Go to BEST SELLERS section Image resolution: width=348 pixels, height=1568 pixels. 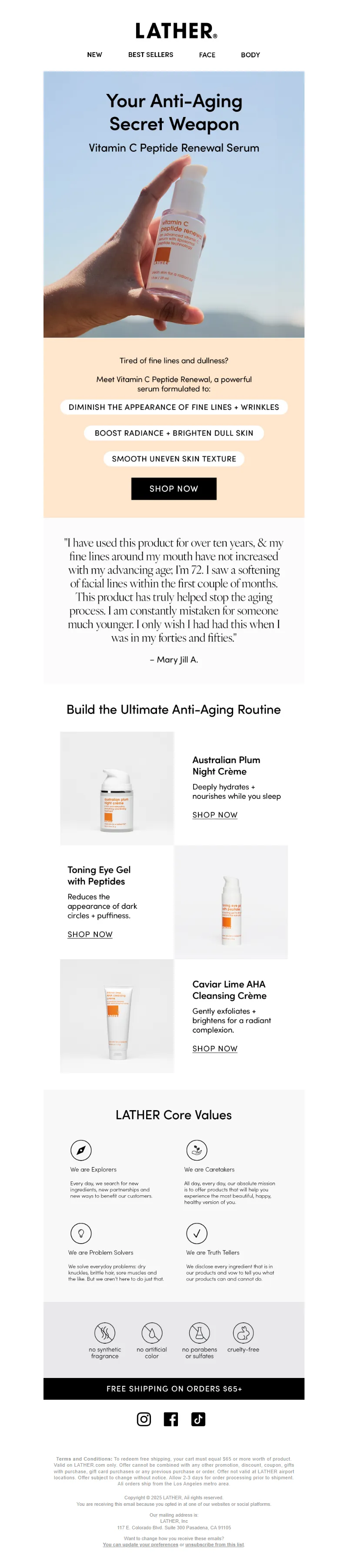point(151,55)
